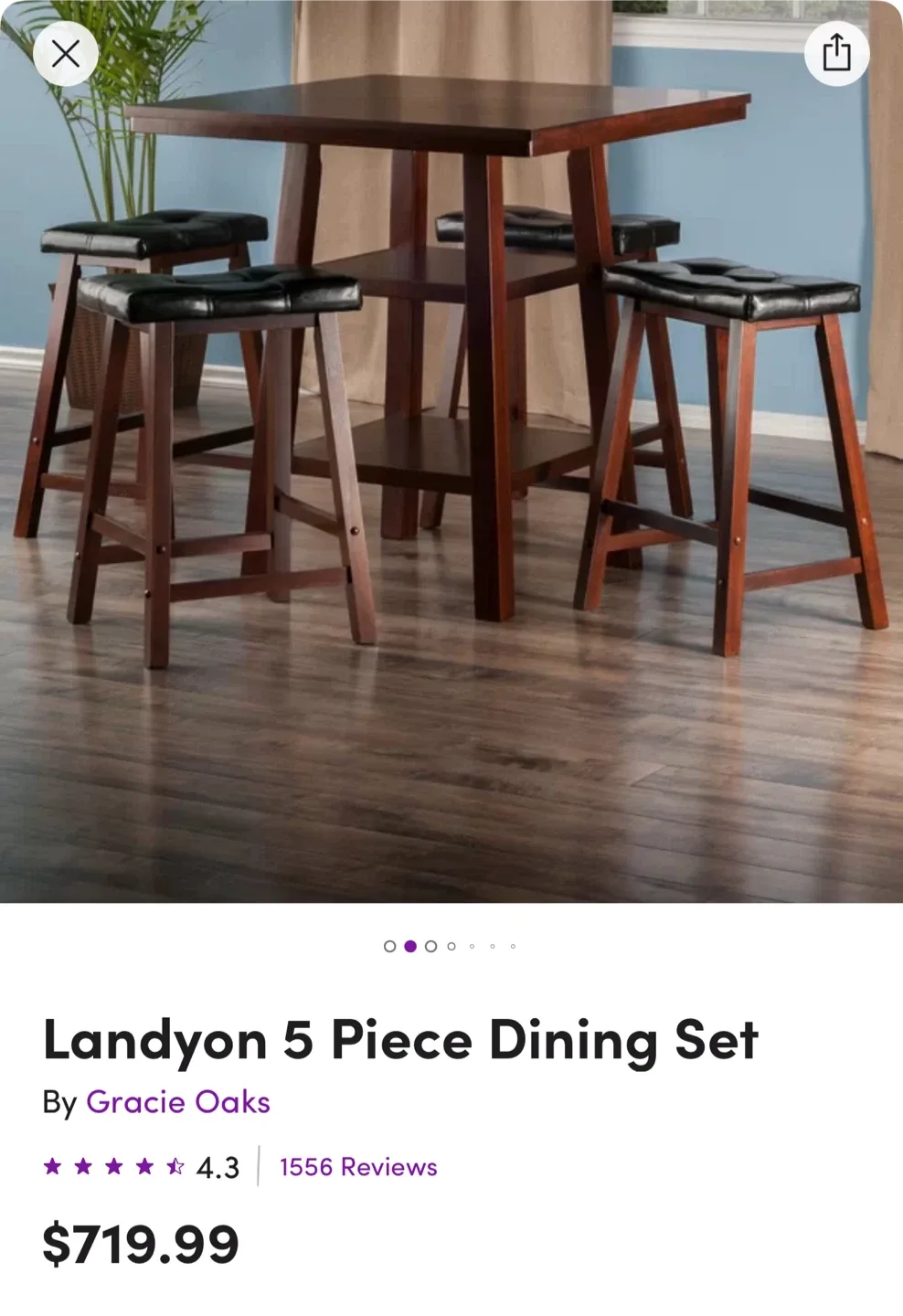Screen dimensions: 903x1316
Task: Click the second star in the rating
Action: pos(83,1167)
